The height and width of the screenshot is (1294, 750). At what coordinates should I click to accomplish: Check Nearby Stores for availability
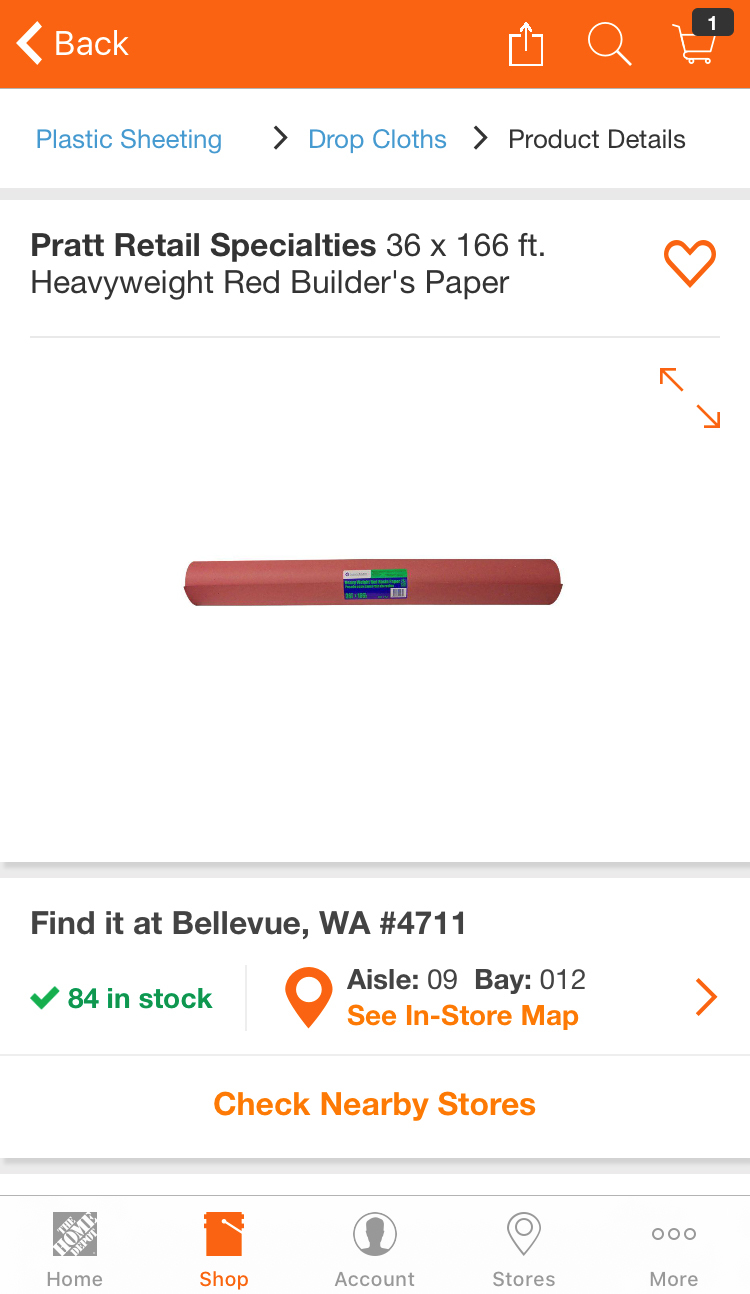[374, 1104]
